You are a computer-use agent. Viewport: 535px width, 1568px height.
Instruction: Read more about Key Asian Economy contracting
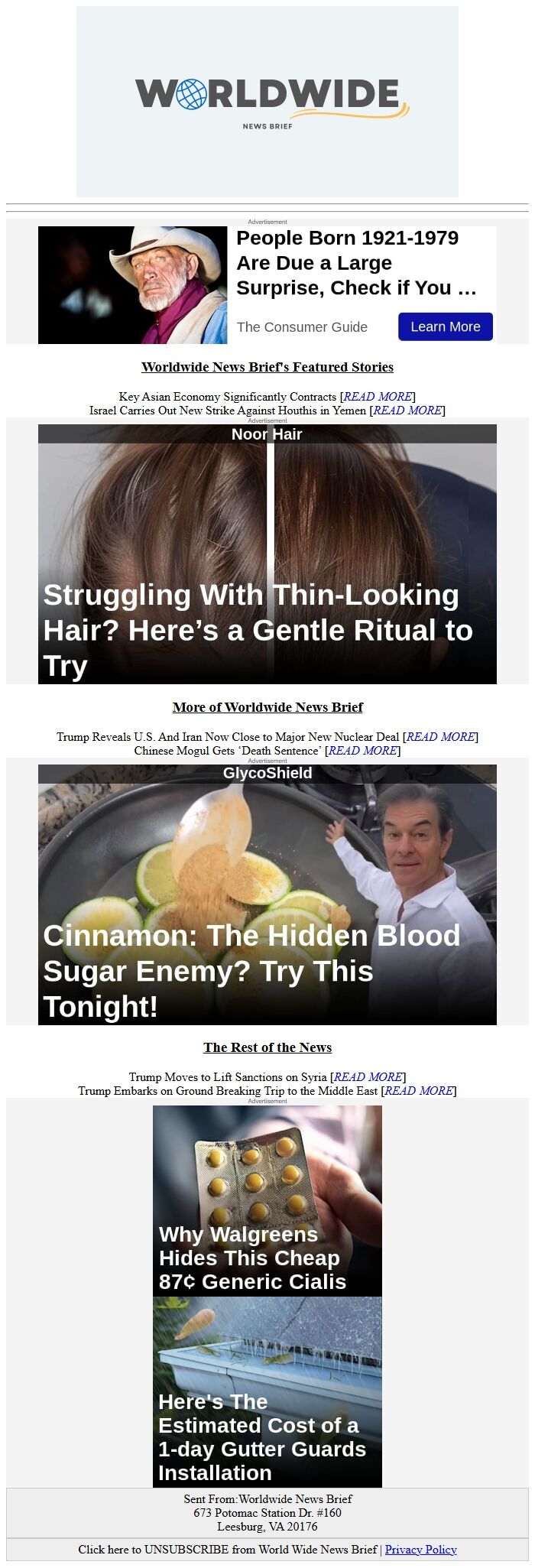(378, 397)
